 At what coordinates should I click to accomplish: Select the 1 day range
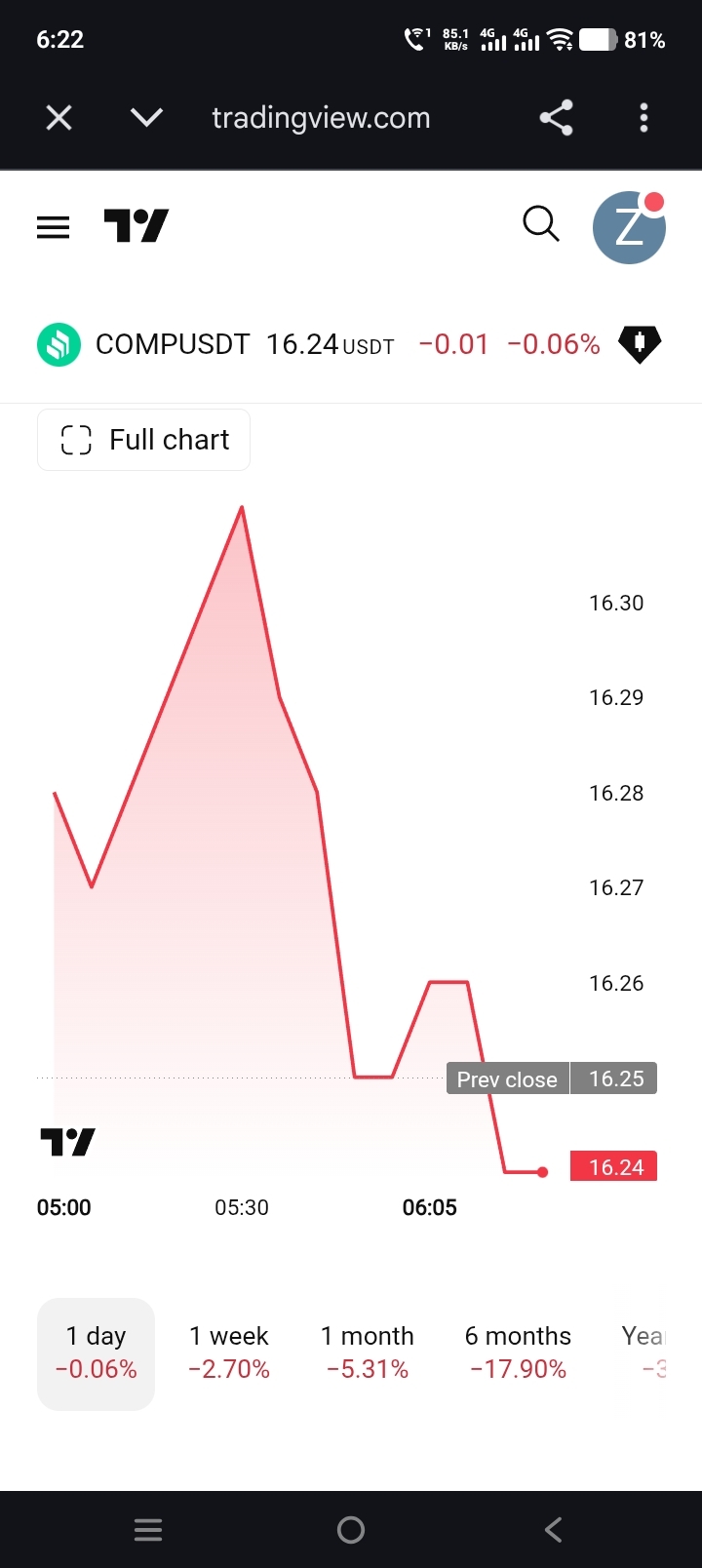click(x=96, y=1352)
